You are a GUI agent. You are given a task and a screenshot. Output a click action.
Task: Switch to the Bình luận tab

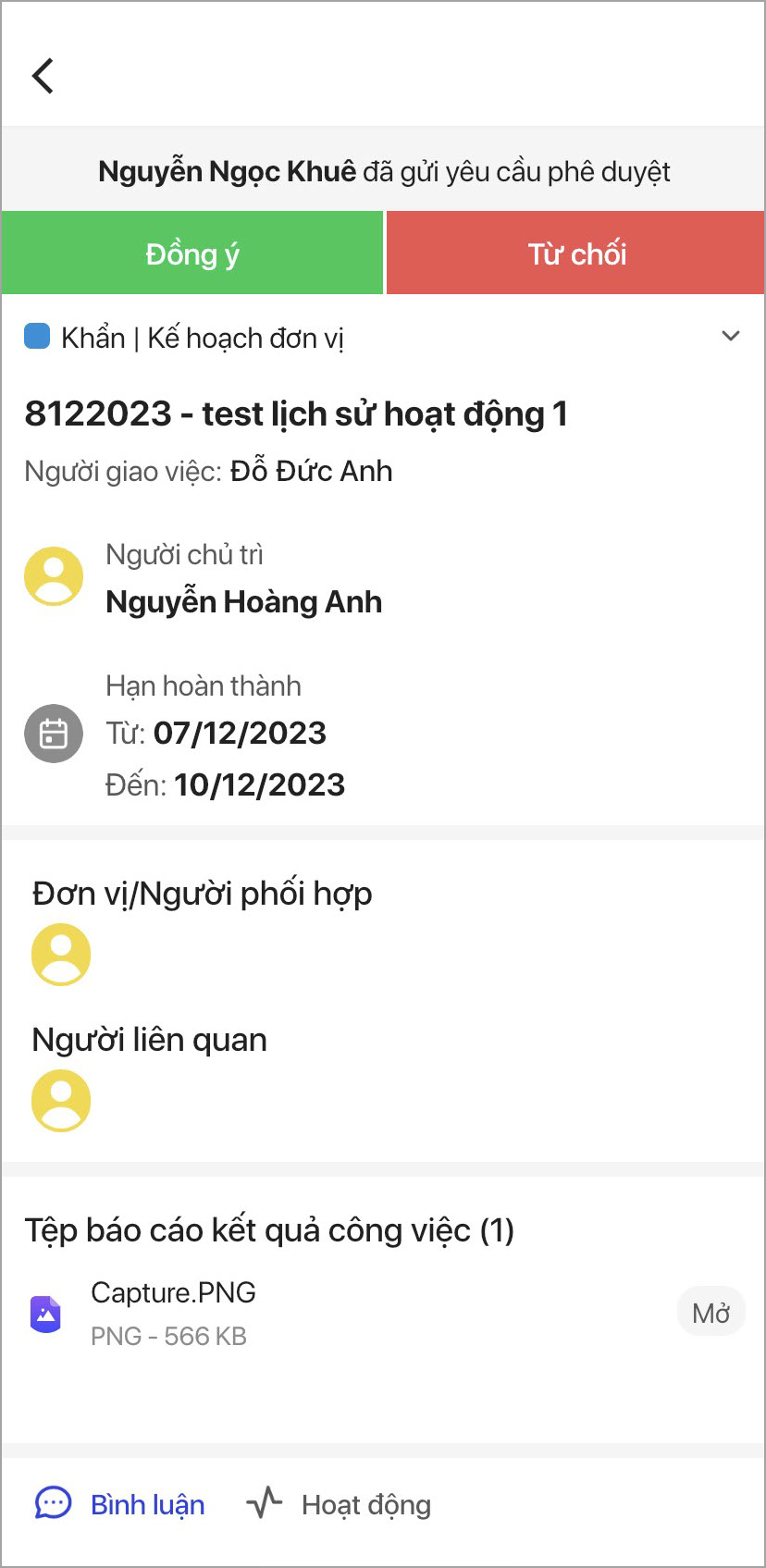click(x=119, y=1504)
